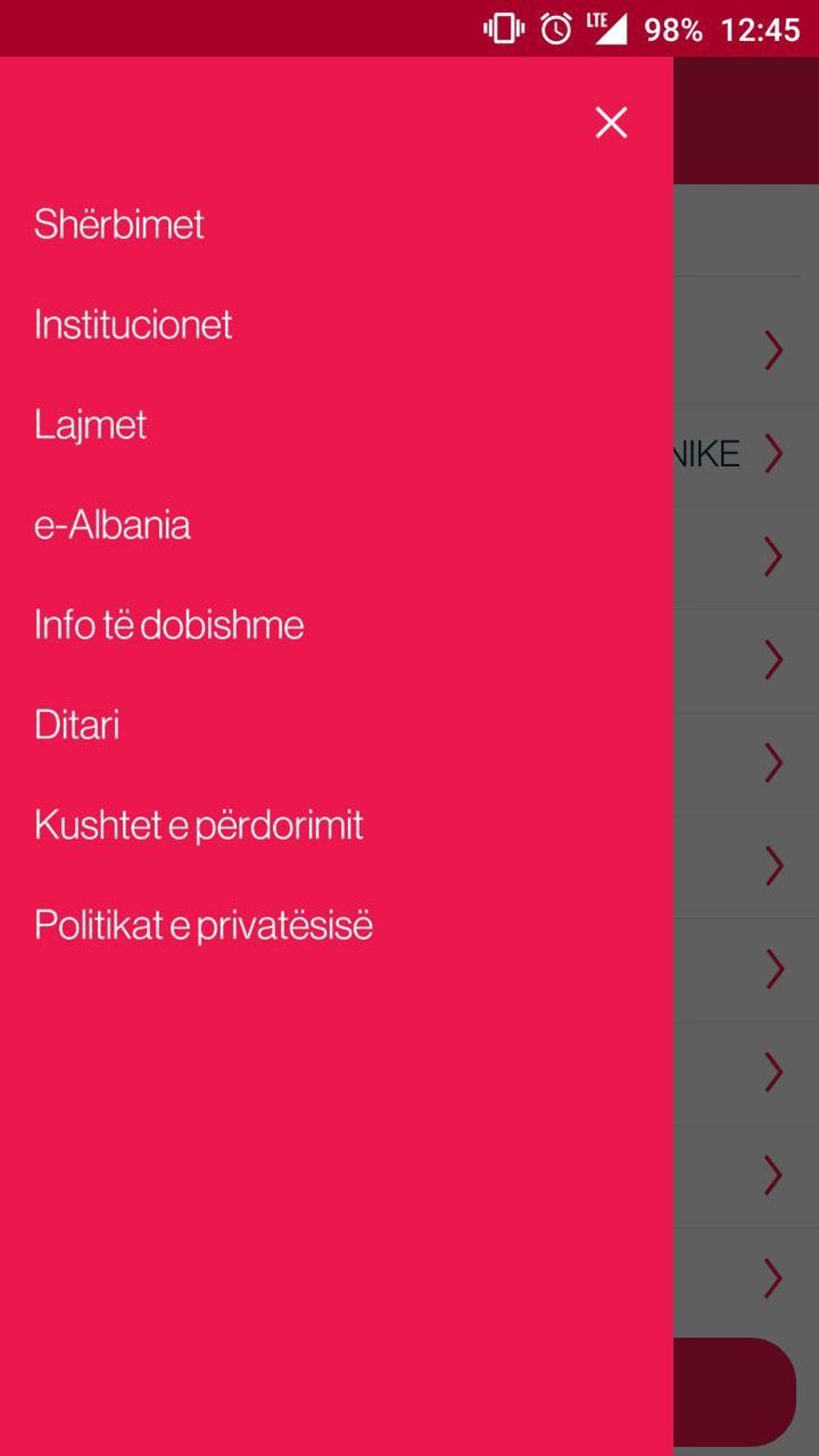The width and height of the screenshot is (819, 1456).
Task: Open Politikat e privatësisë
Action: pos(202,924)
